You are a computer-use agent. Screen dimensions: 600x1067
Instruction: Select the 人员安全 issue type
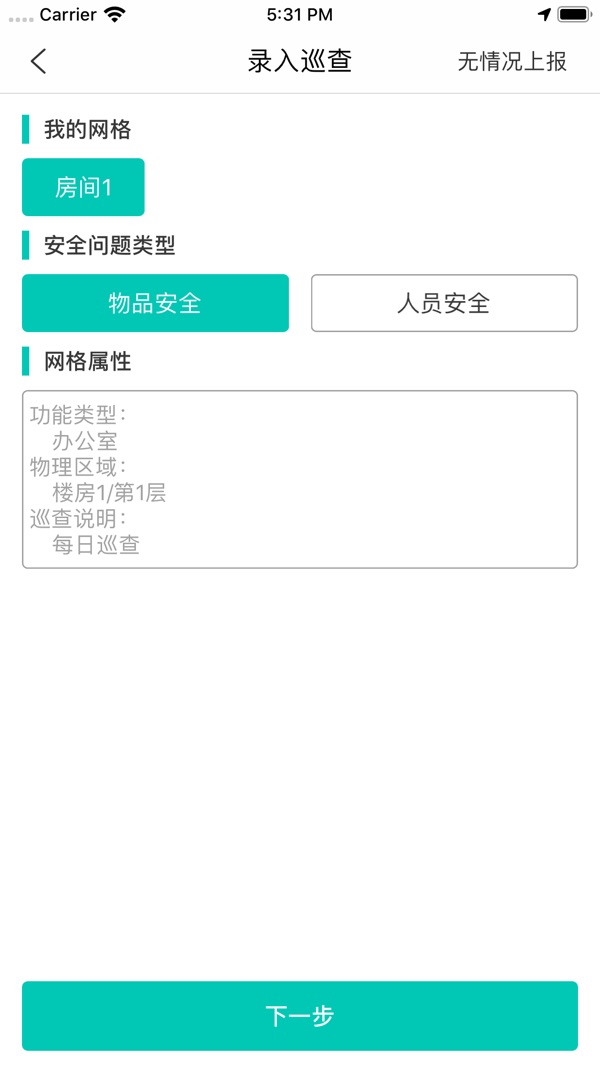[444, 303]
